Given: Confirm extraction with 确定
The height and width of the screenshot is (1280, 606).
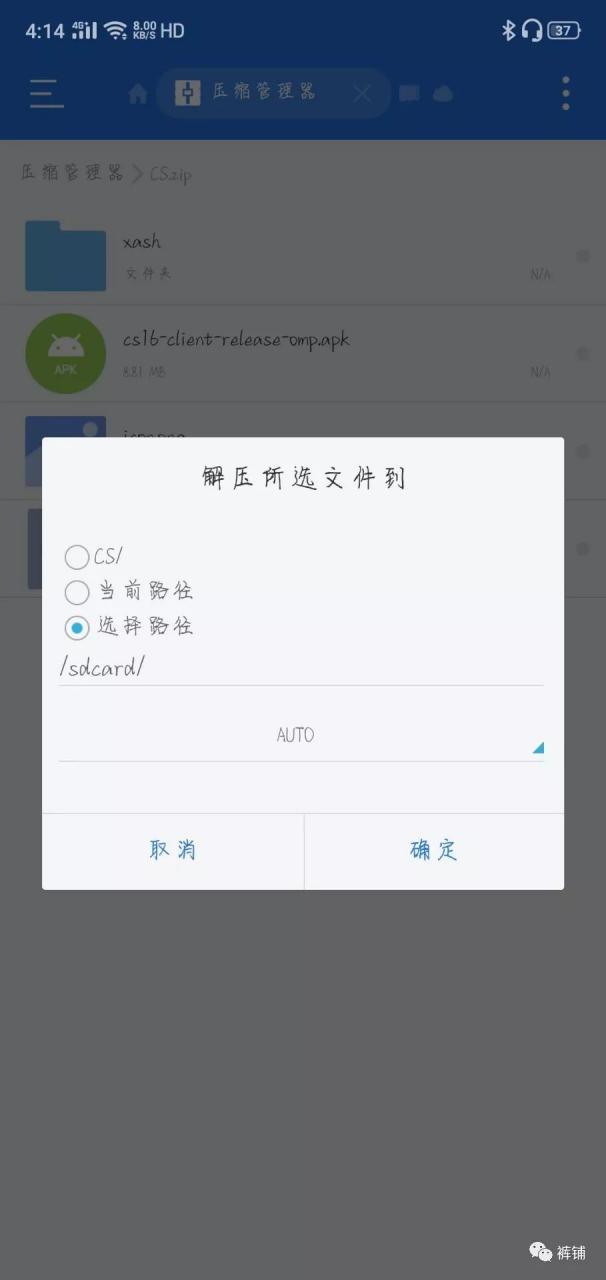Looking at the screenshot, I should point(434,850).
